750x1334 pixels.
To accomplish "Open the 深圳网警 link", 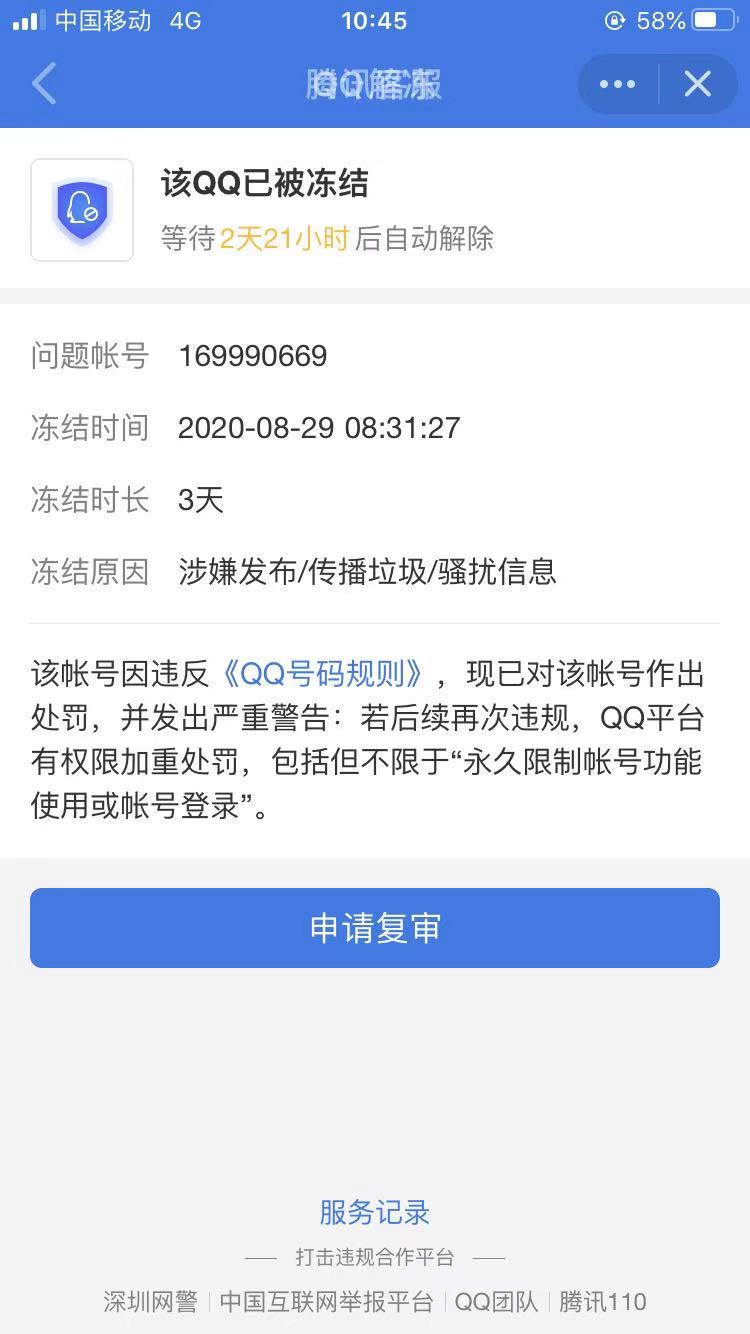I will tap(151, 1301).
